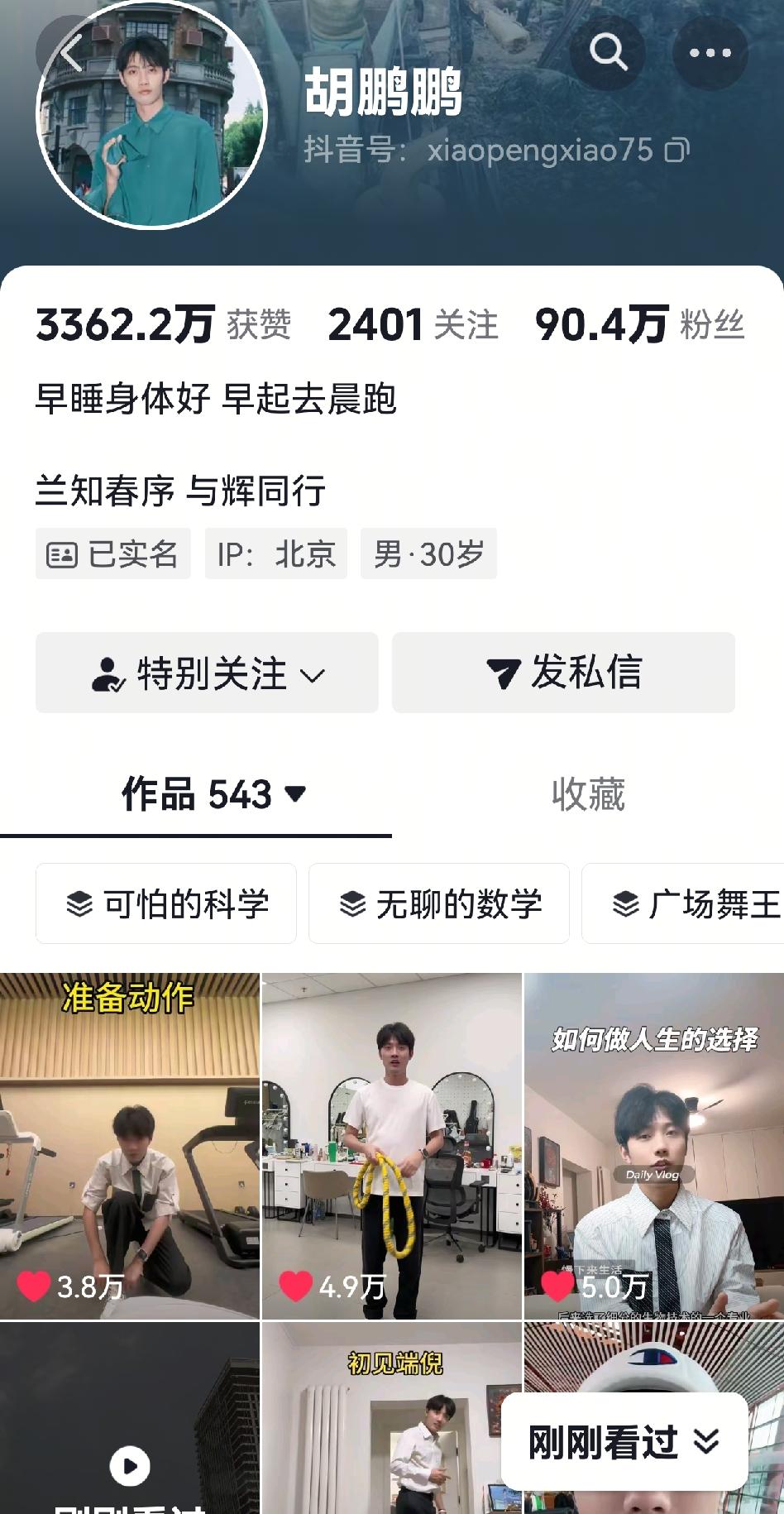
Task: Jump to the 刚刚看过 recently viewed video
Action: point(624,1442)
